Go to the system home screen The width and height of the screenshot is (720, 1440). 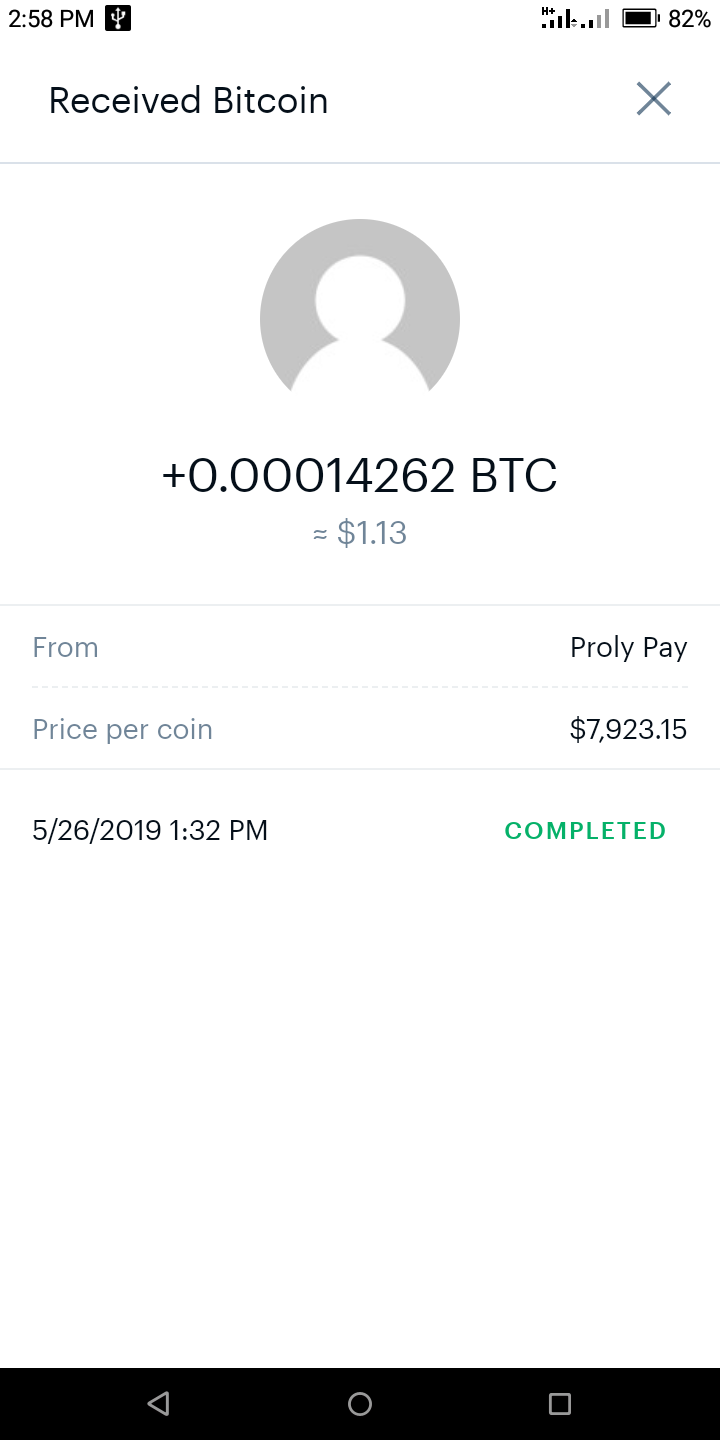360,1404
